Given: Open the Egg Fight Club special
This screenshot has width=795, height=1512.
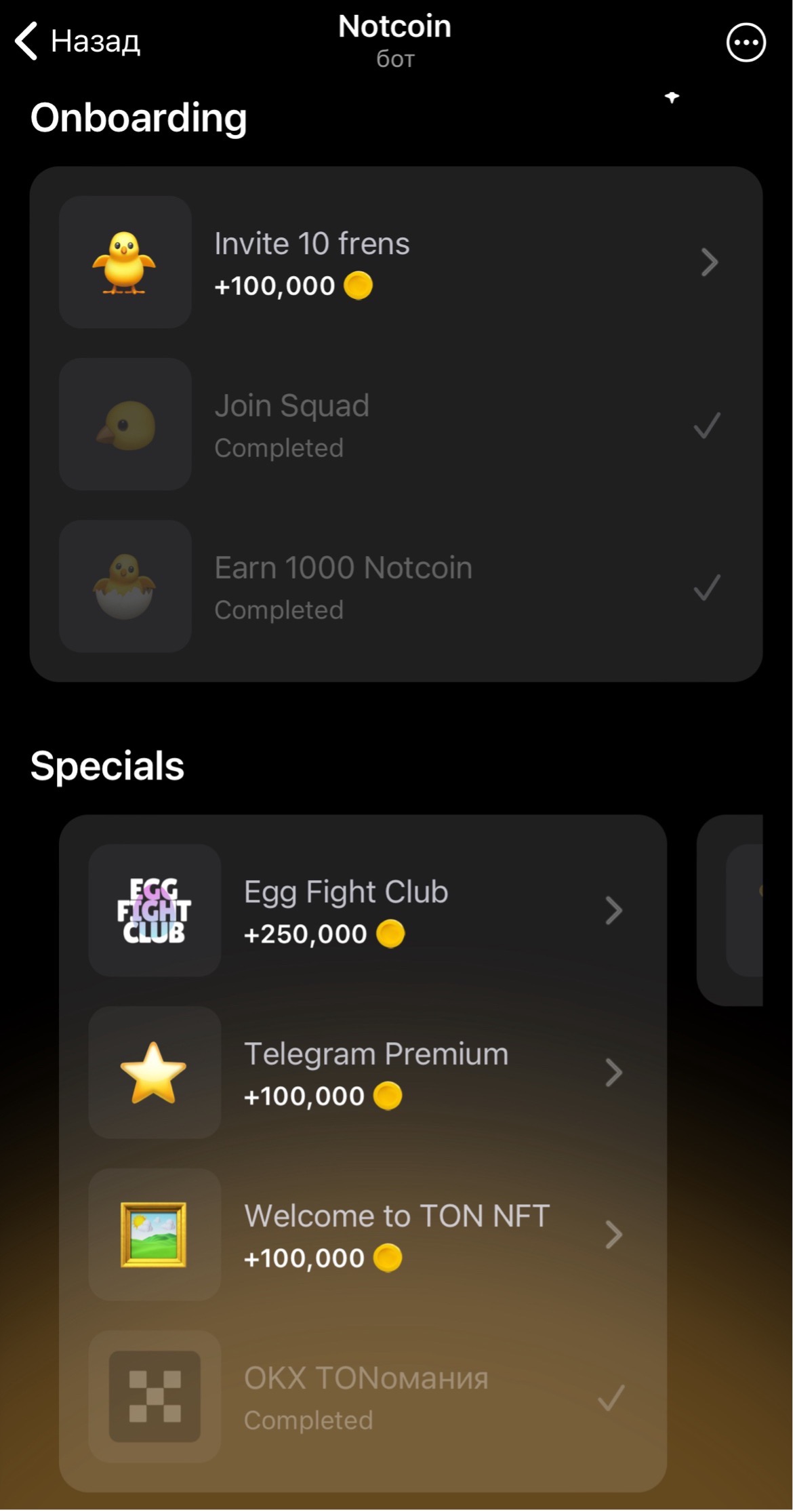Looking at the screenshot, I should tap(363, 911).
